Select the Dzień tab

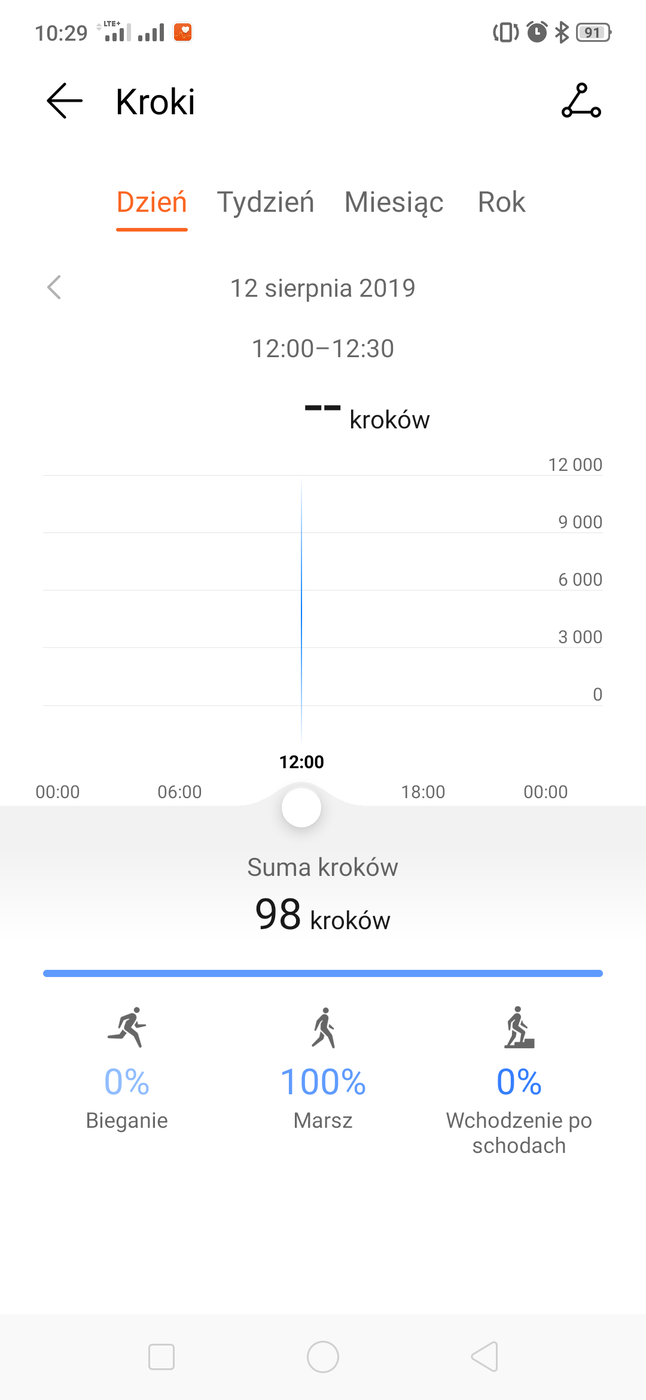[x=152, y=202]
